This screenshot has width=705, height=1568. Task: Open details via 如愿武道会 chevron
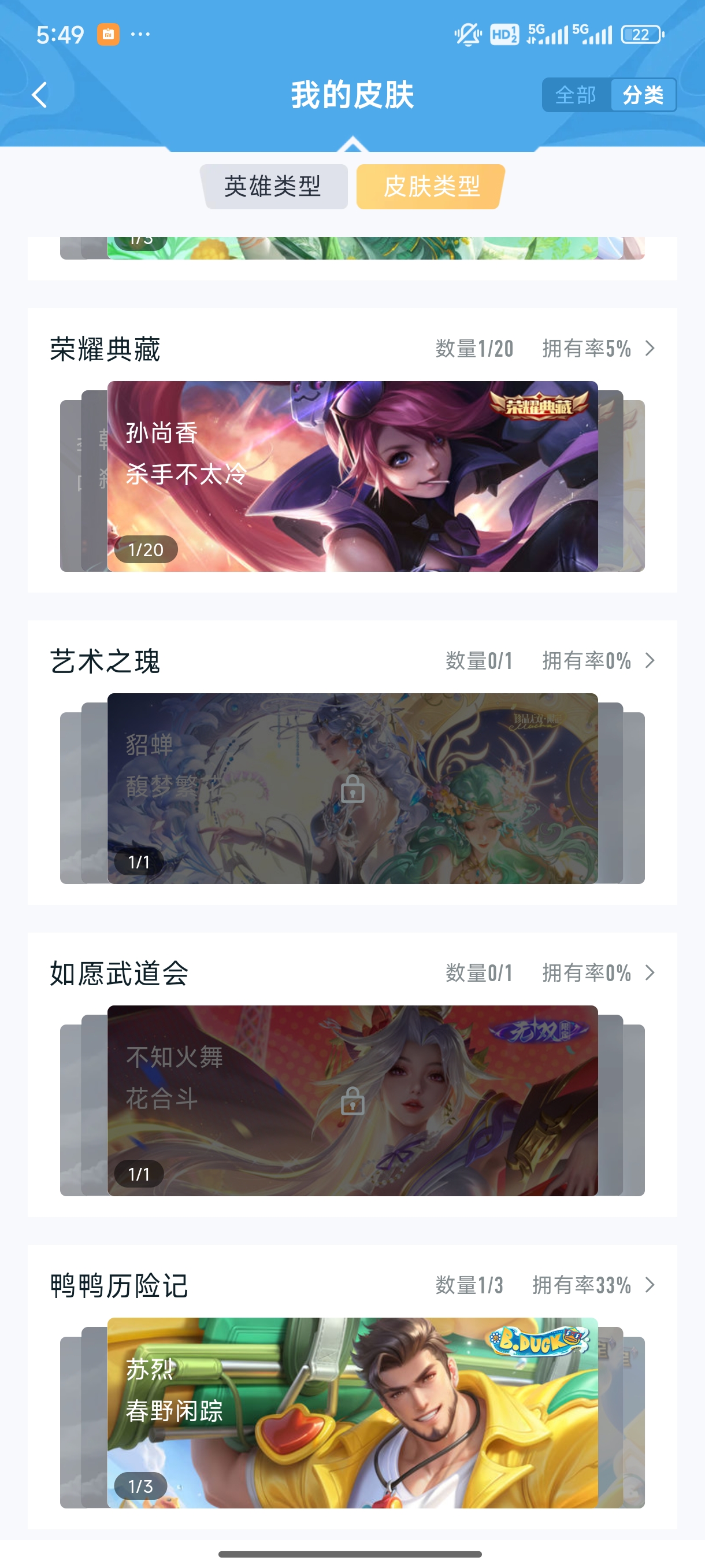650,972
